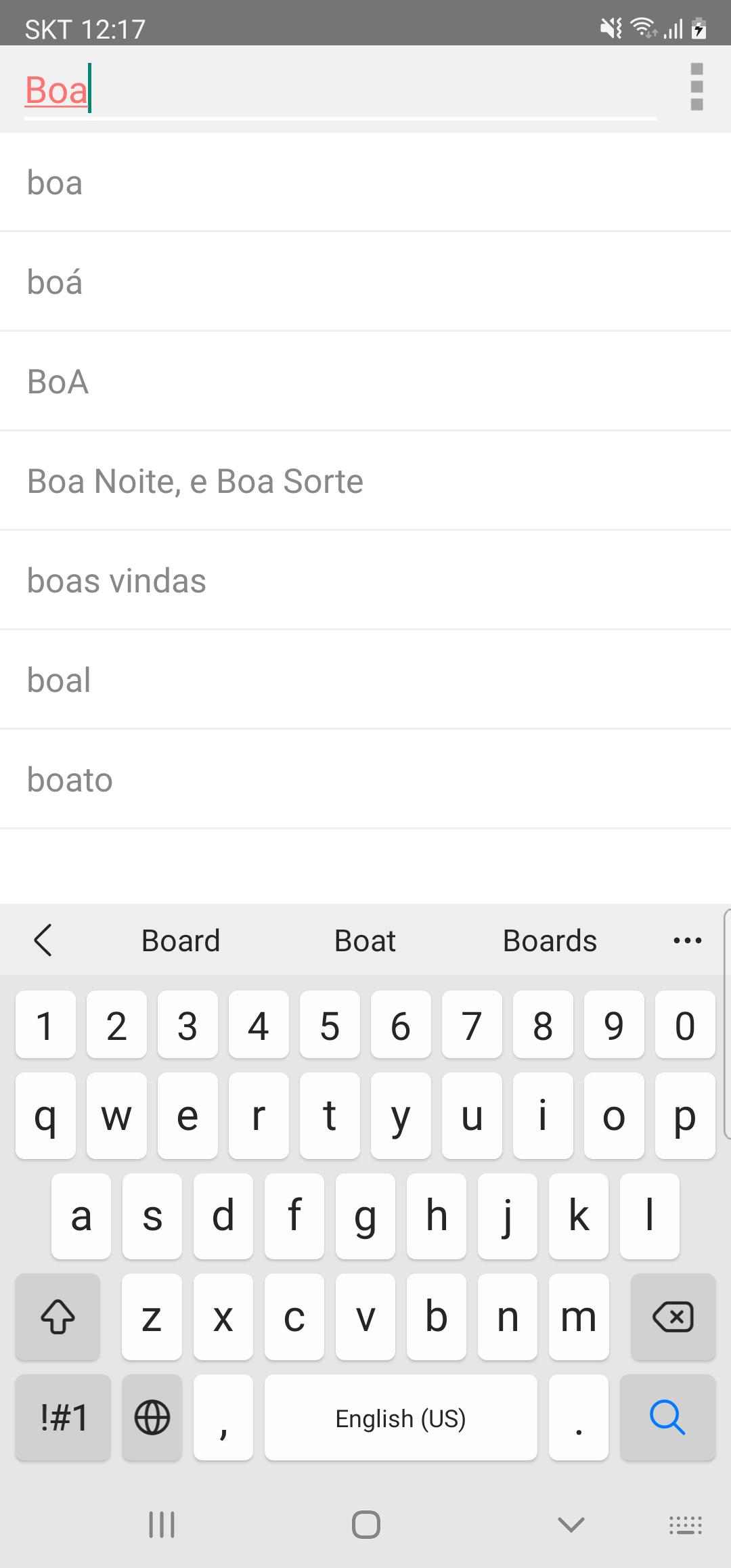Screen dimensions: 731x1568
Task: Tap the search text field containing Boa
Action: 338,90
